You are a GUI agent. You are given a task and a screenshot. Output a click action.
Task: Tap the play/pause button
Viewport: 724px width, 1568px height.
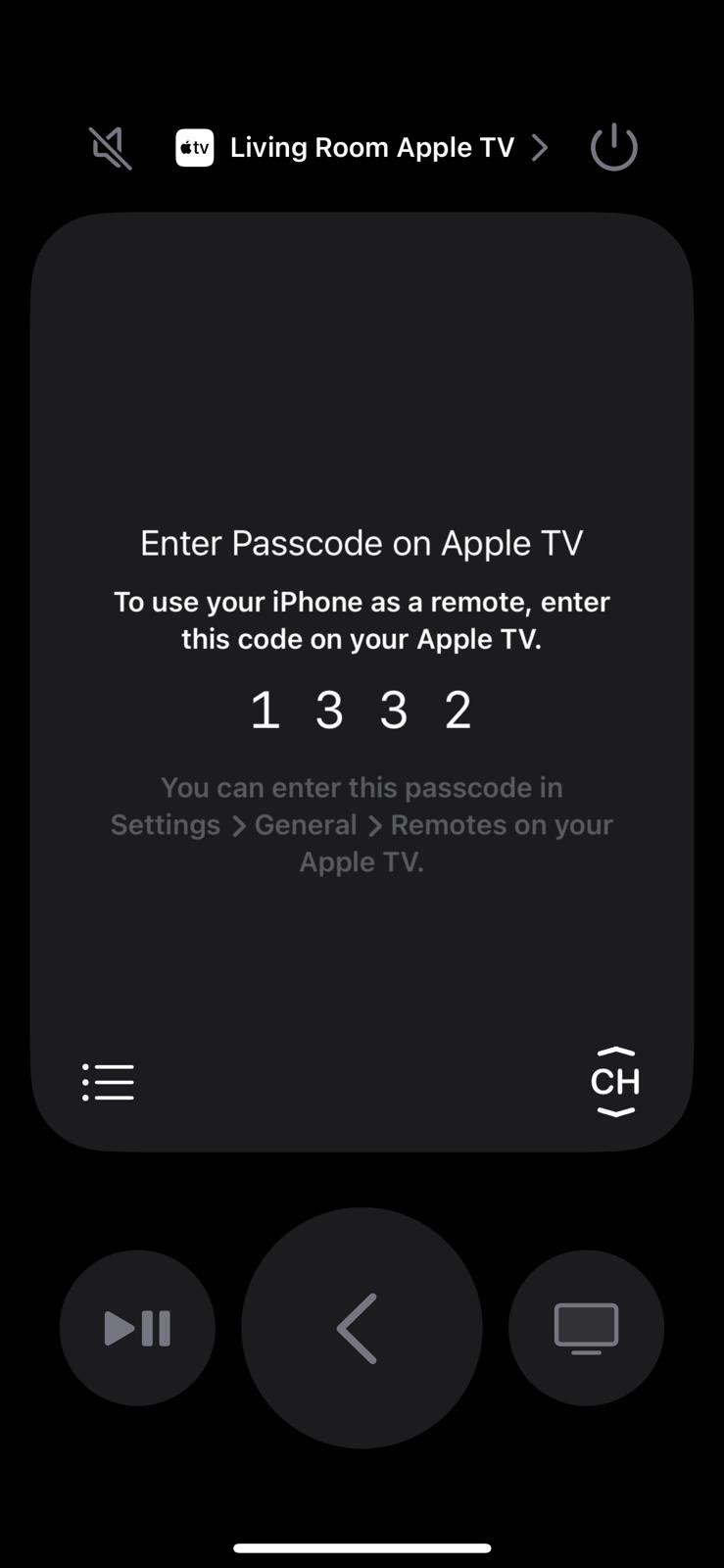coord(137,1328)
